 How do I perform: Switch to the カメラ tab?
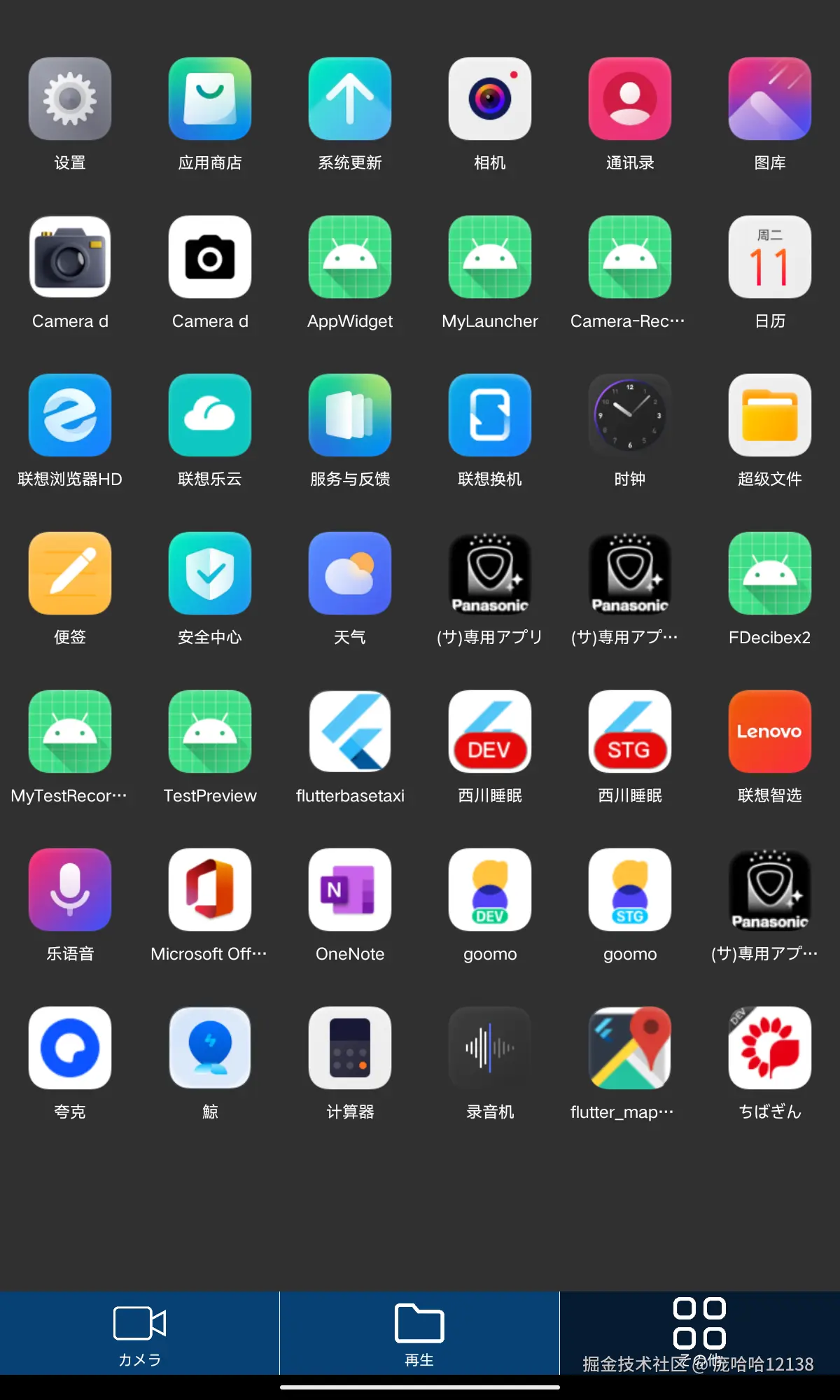pos(139,1334)
